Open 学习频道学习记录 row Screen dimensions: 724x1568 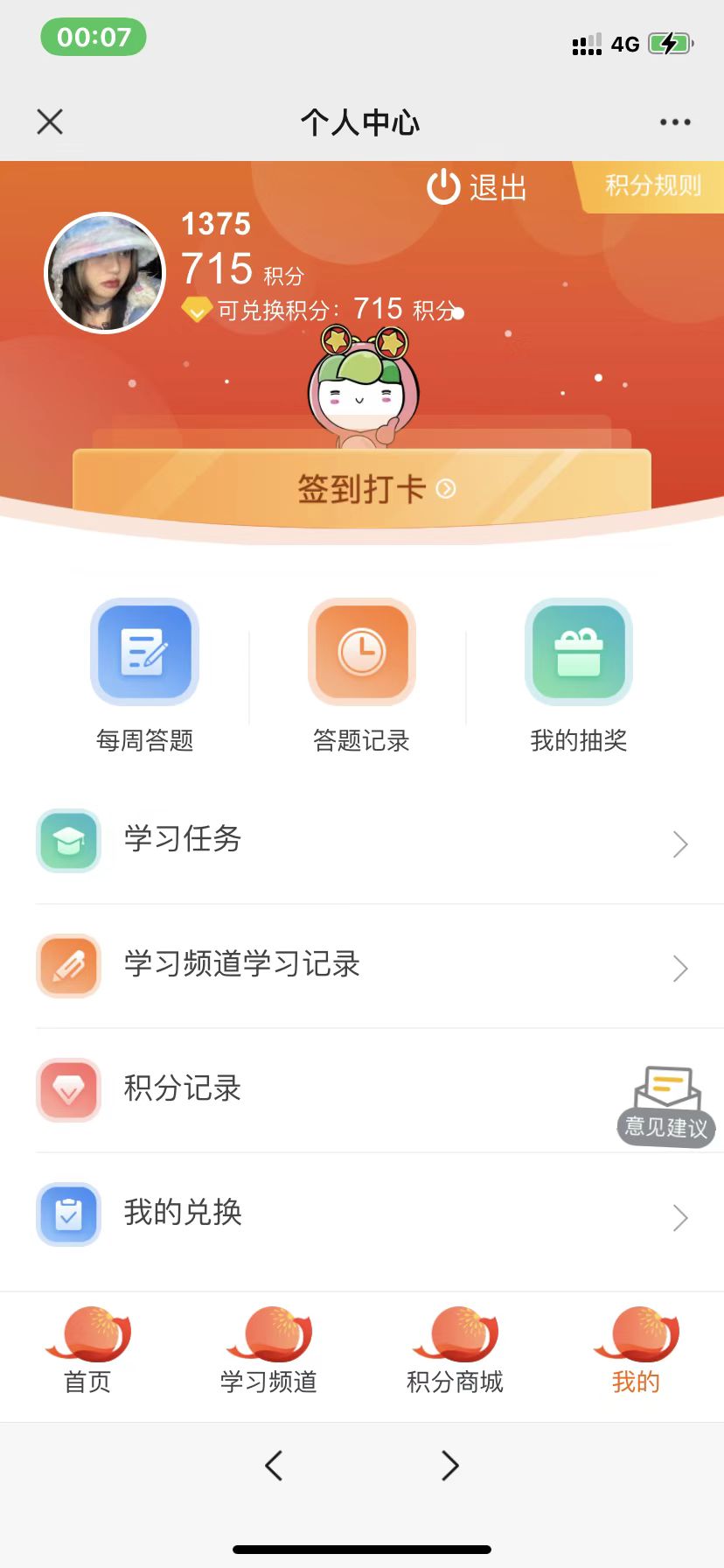pyautogui.click(x=362, y=965)
